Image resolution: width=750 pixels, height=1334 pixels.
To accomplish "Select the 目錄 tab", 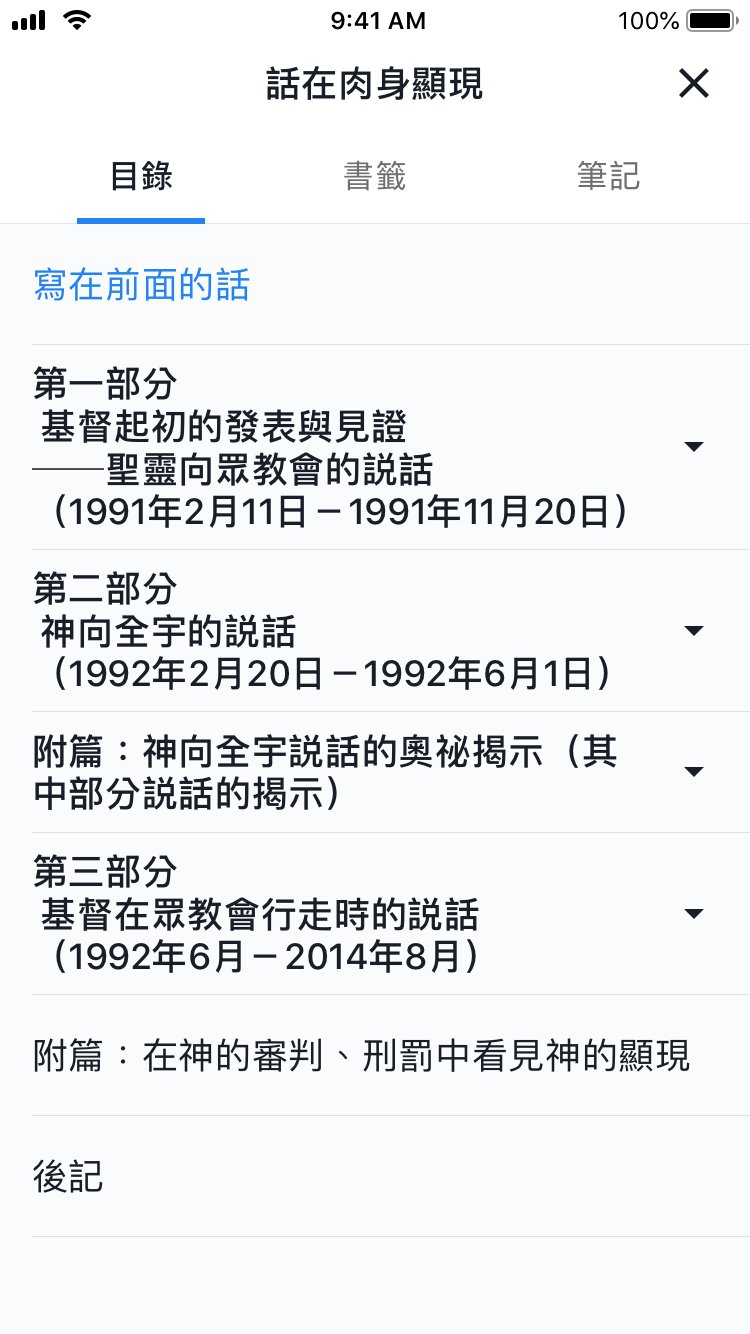I will tap(141, 177).
